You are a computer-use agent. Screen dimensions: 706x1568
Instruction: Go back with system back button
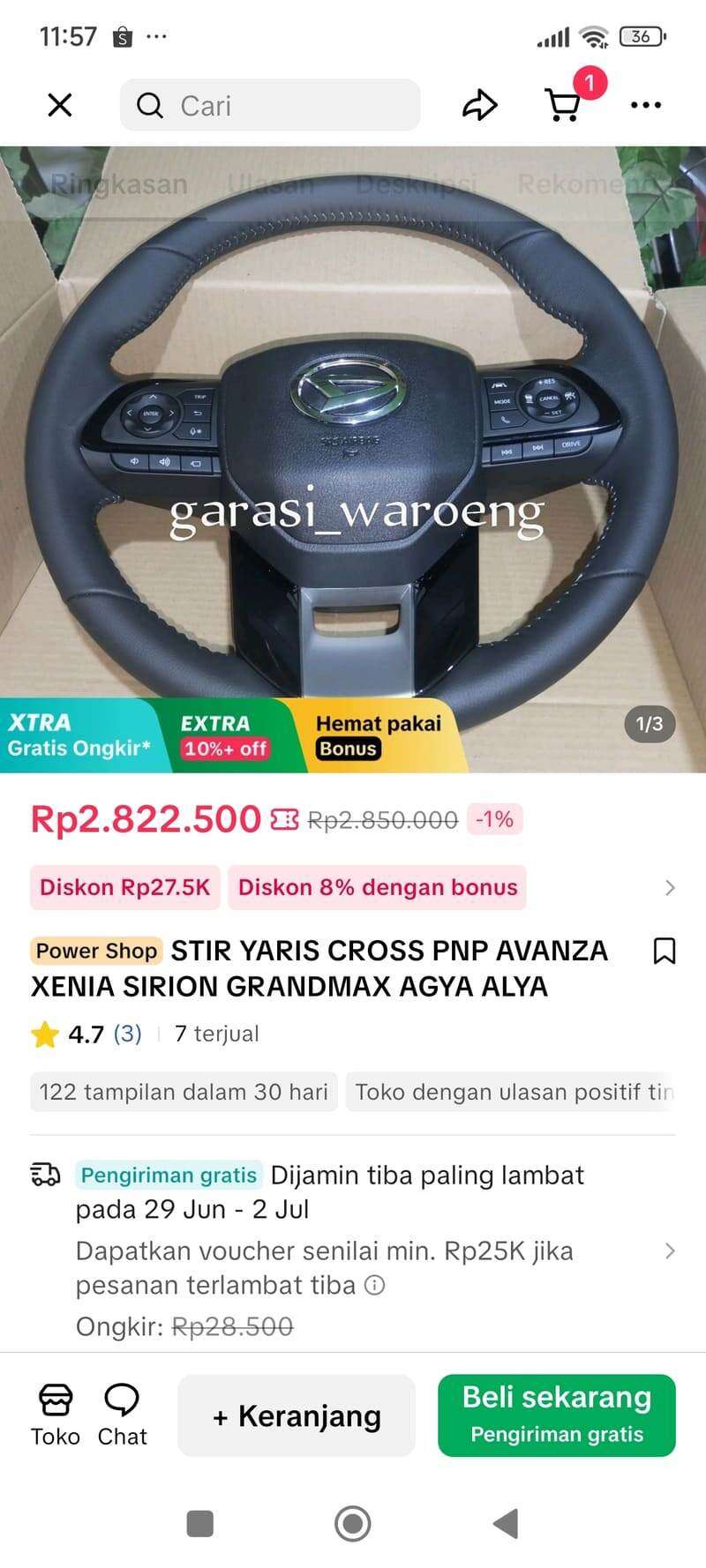506,1523
